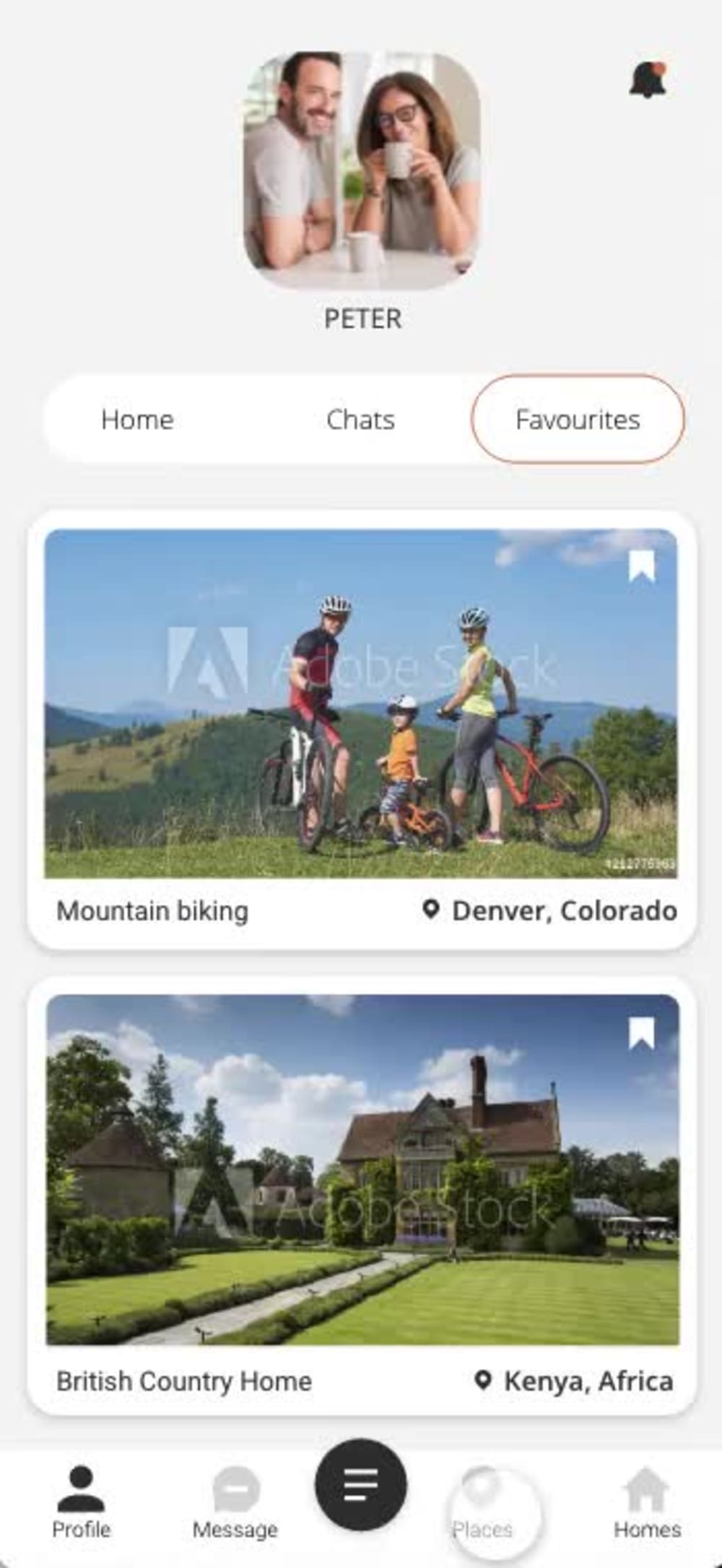Remove bookmark from Mountain biking card
Image resolution: width=722 pixels, height=1568 pixels.
[641, 566]
